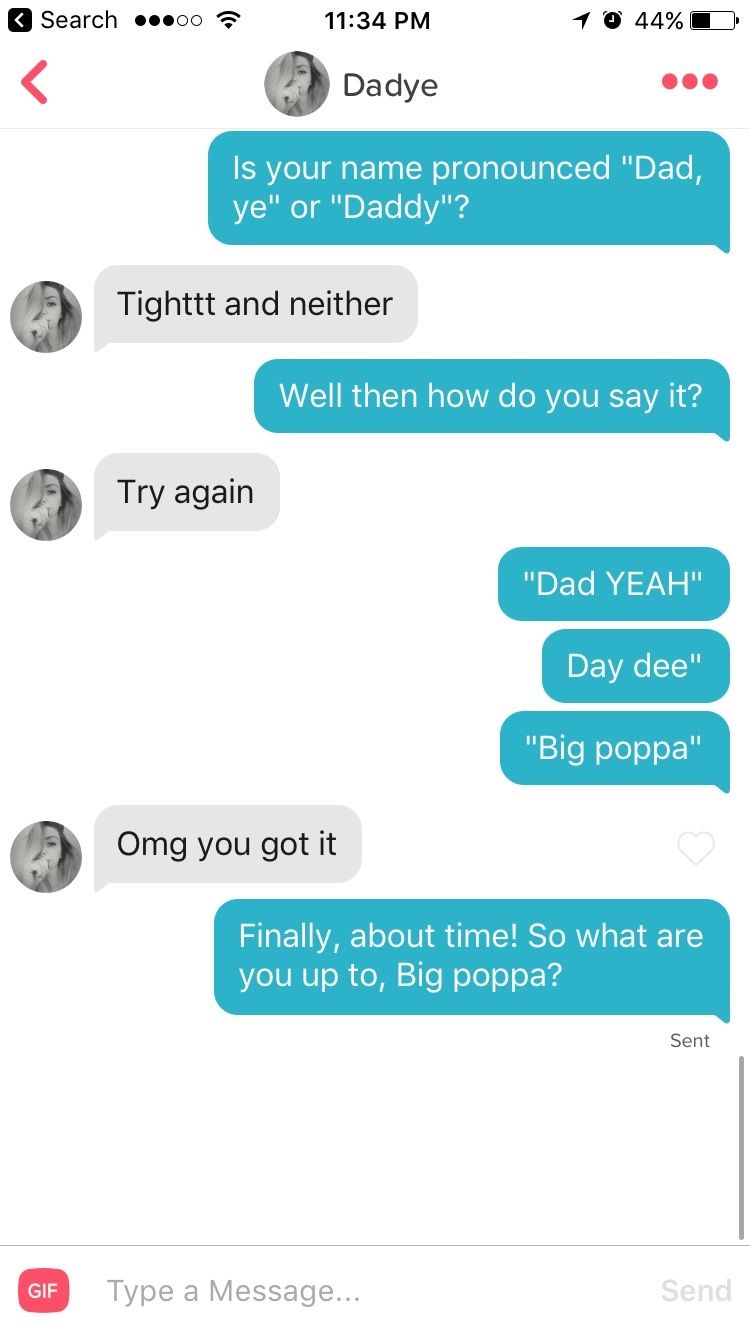750x1334 pixels.
Task: Open the three-dot options menu
Action: tap(689, 82)
